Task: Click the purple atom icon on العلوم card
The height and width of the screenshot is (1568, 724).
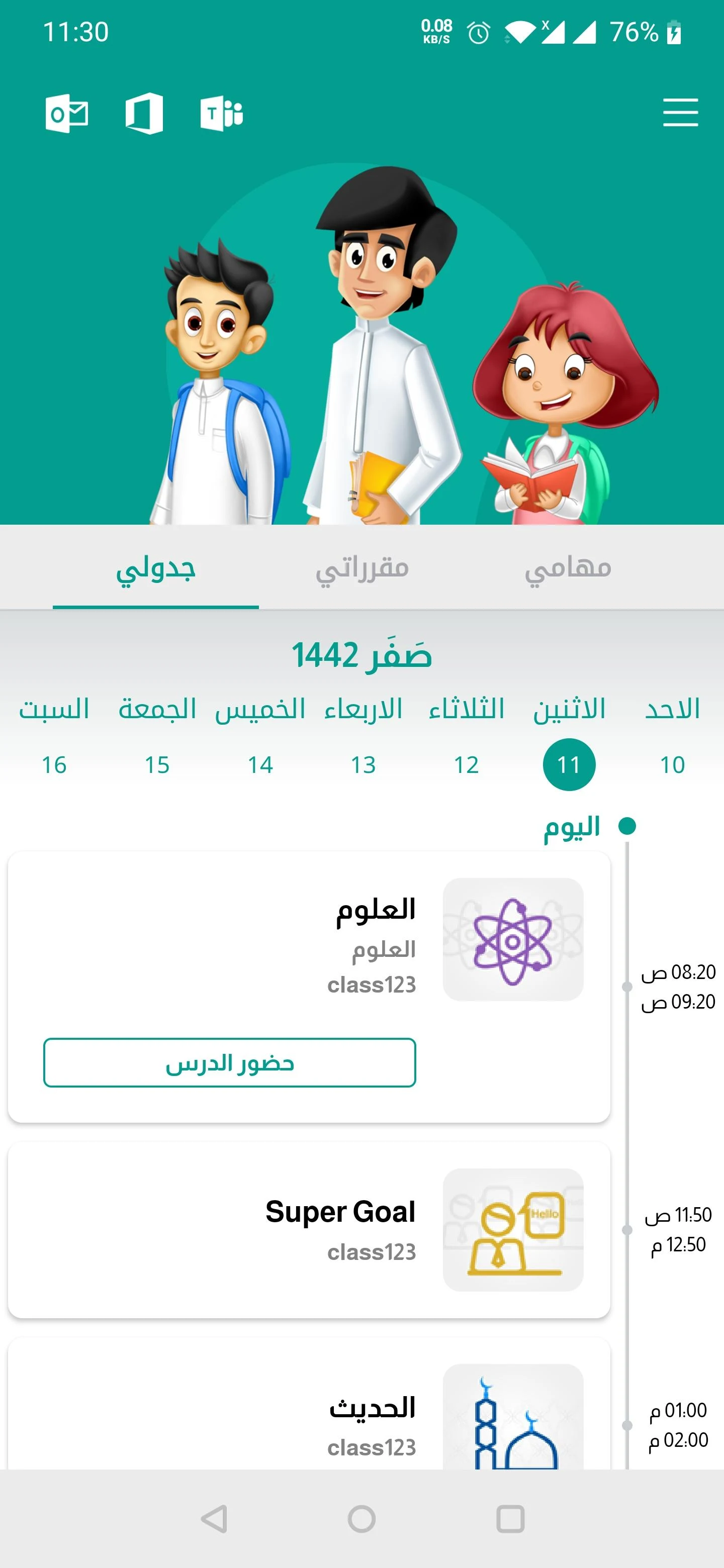Action: 513,940
